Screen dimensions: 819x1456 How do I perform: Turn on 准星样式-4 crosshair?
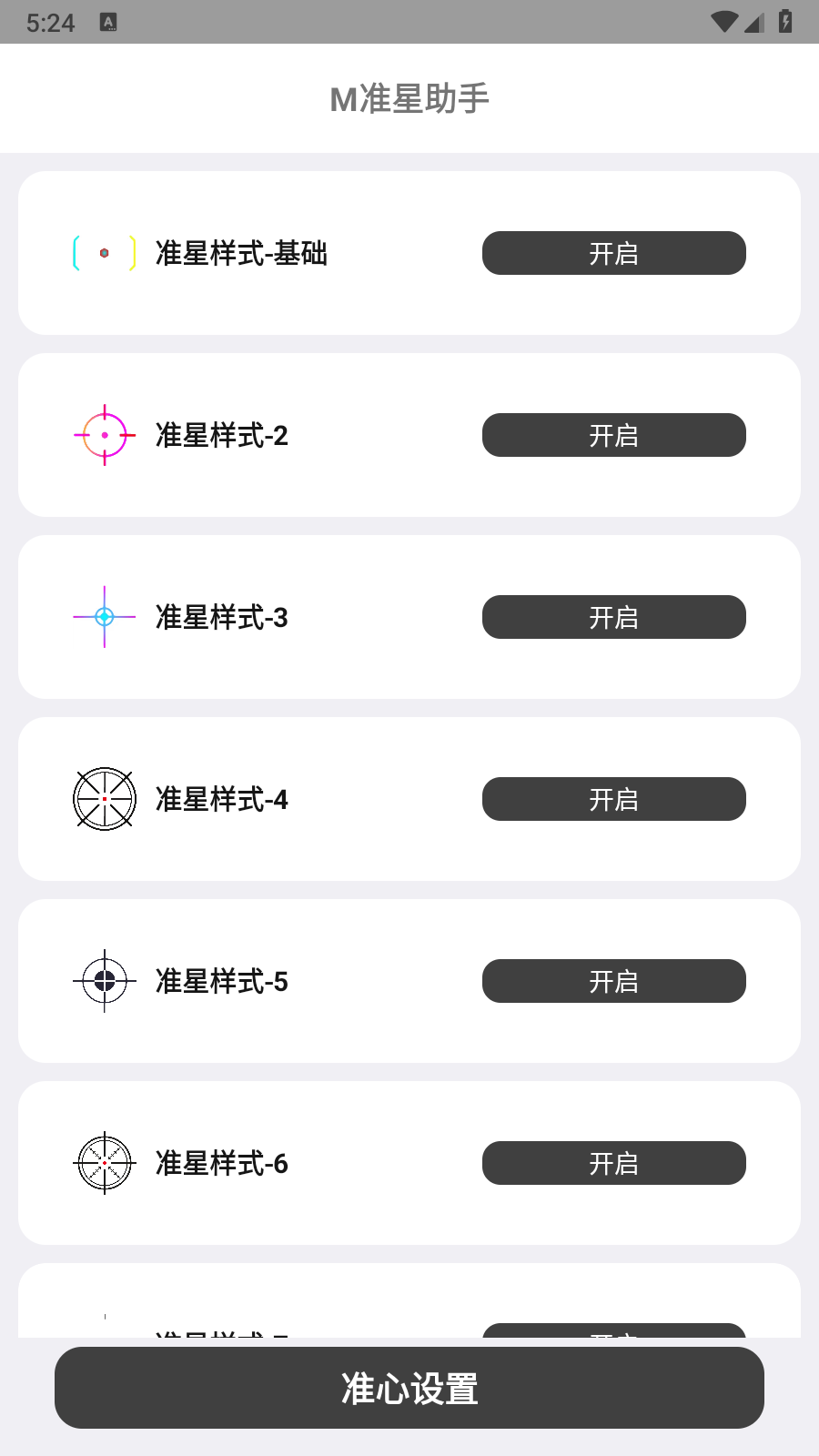tap(613, 799)
